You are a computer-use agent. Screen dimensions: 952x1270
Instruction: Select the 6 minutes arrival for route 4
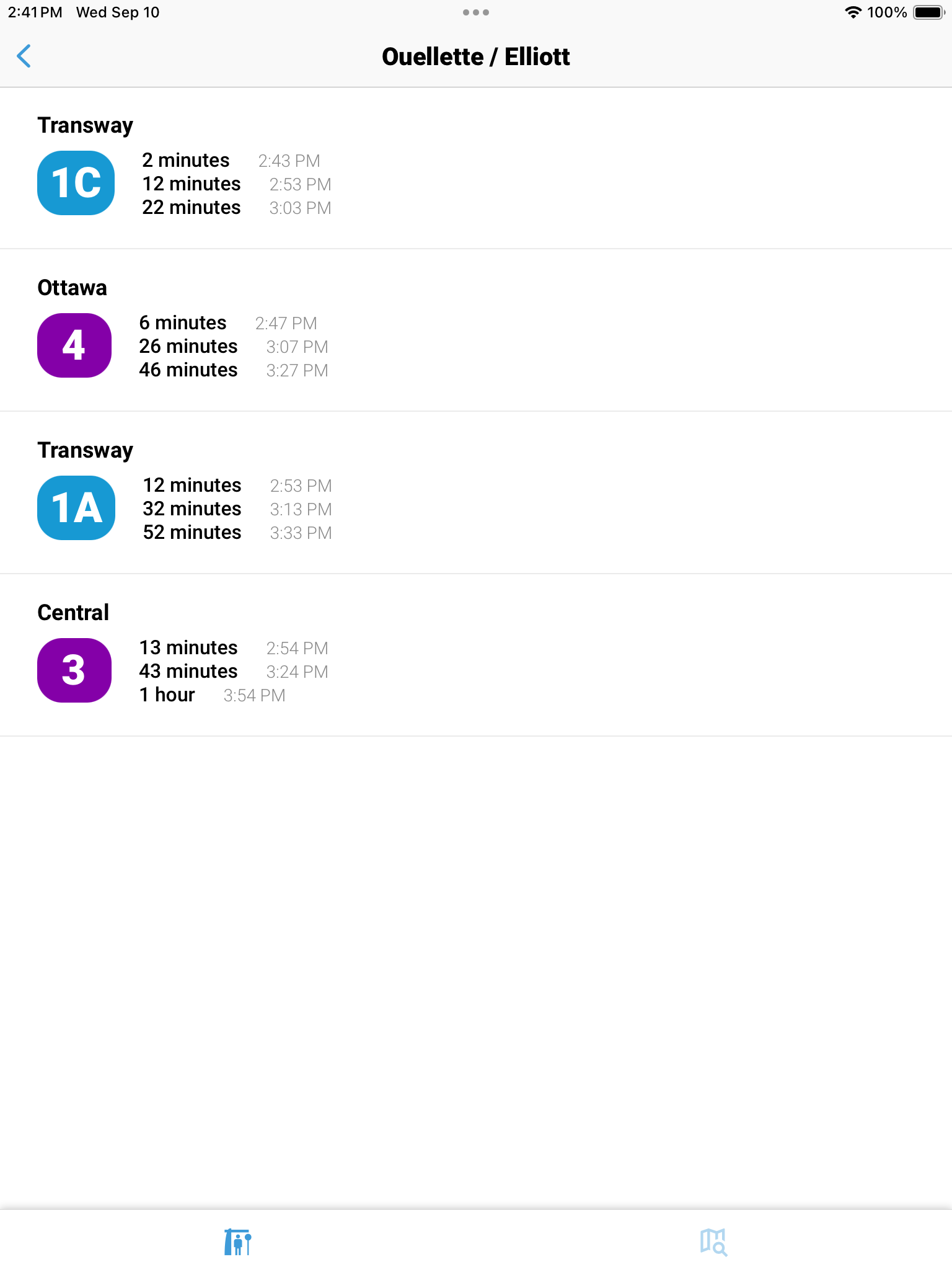pos(182,322)
